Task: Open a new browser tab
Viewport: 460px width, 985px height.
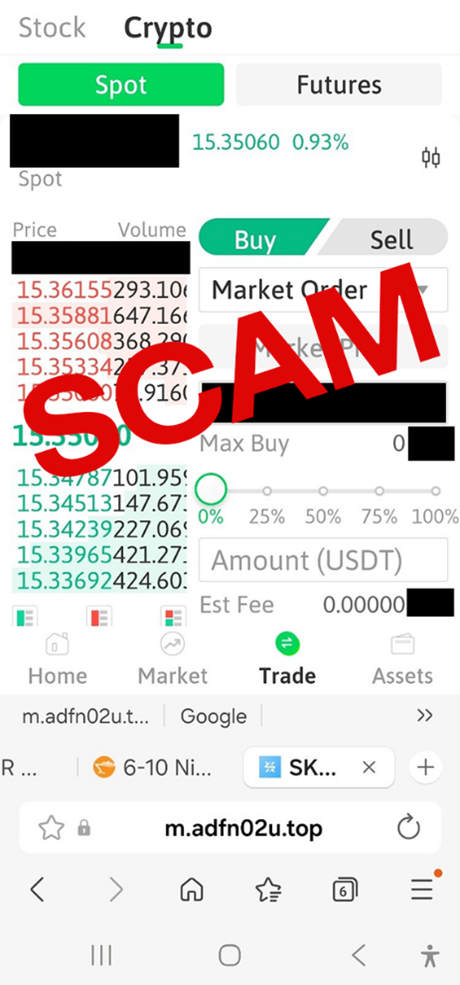Action: tap(425, 767)
